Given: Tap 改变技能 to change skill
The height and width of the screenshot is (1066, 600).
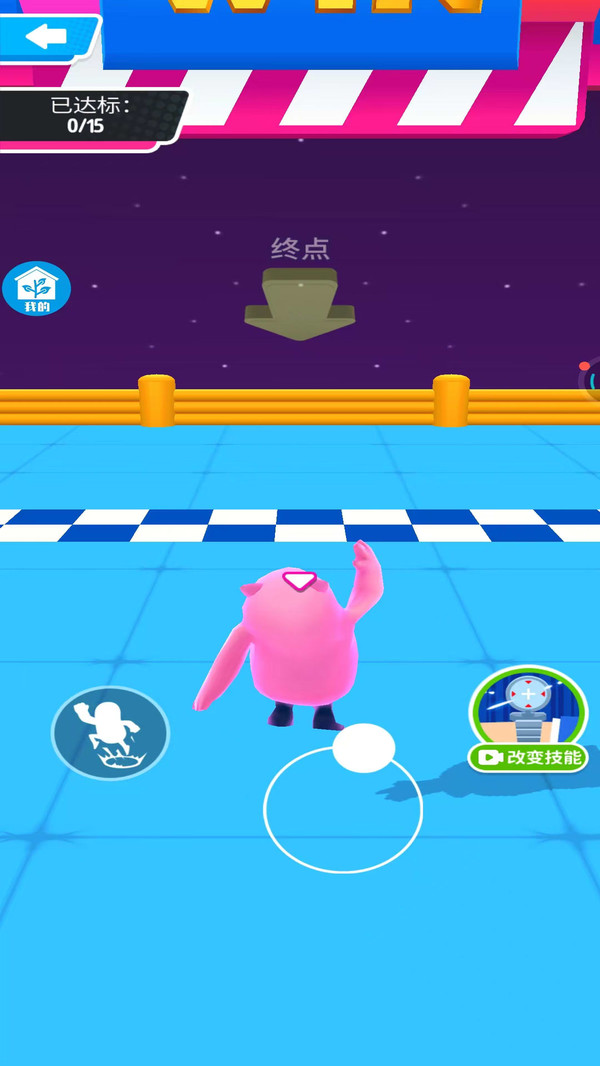Looking at the screenshot, I should point(529,757).
